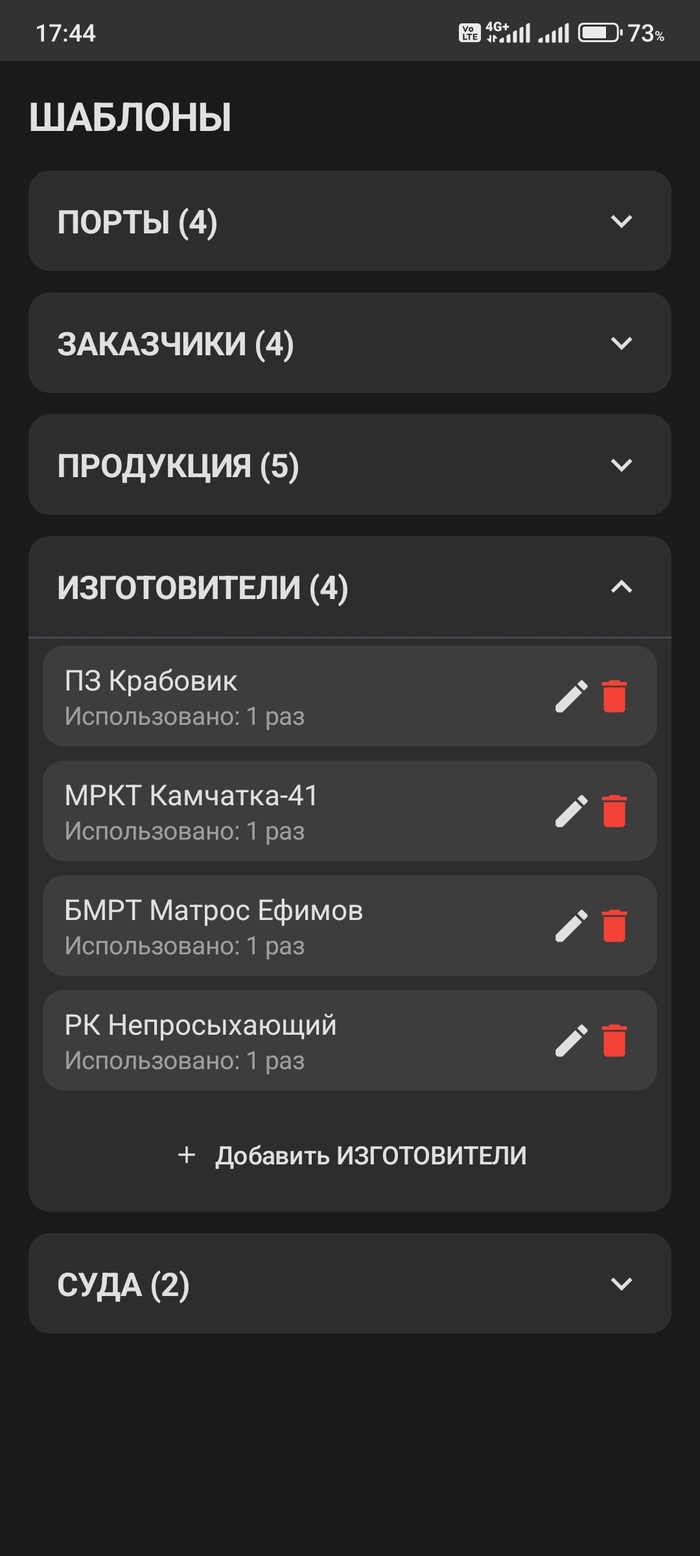Viewport: 700px width, 1556px height.
Task: Edit the ПЗ Крабовик template
Action: (571, 696)
